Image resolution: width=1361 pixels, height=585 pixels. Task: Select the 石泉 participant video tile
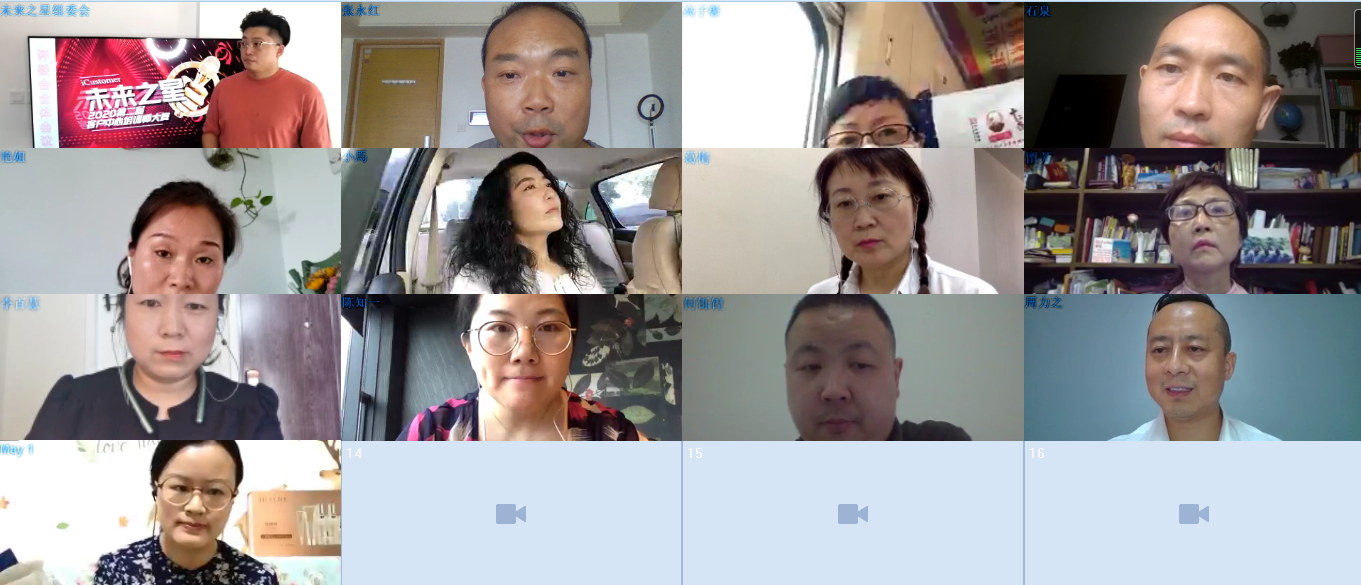[1192, 75]
